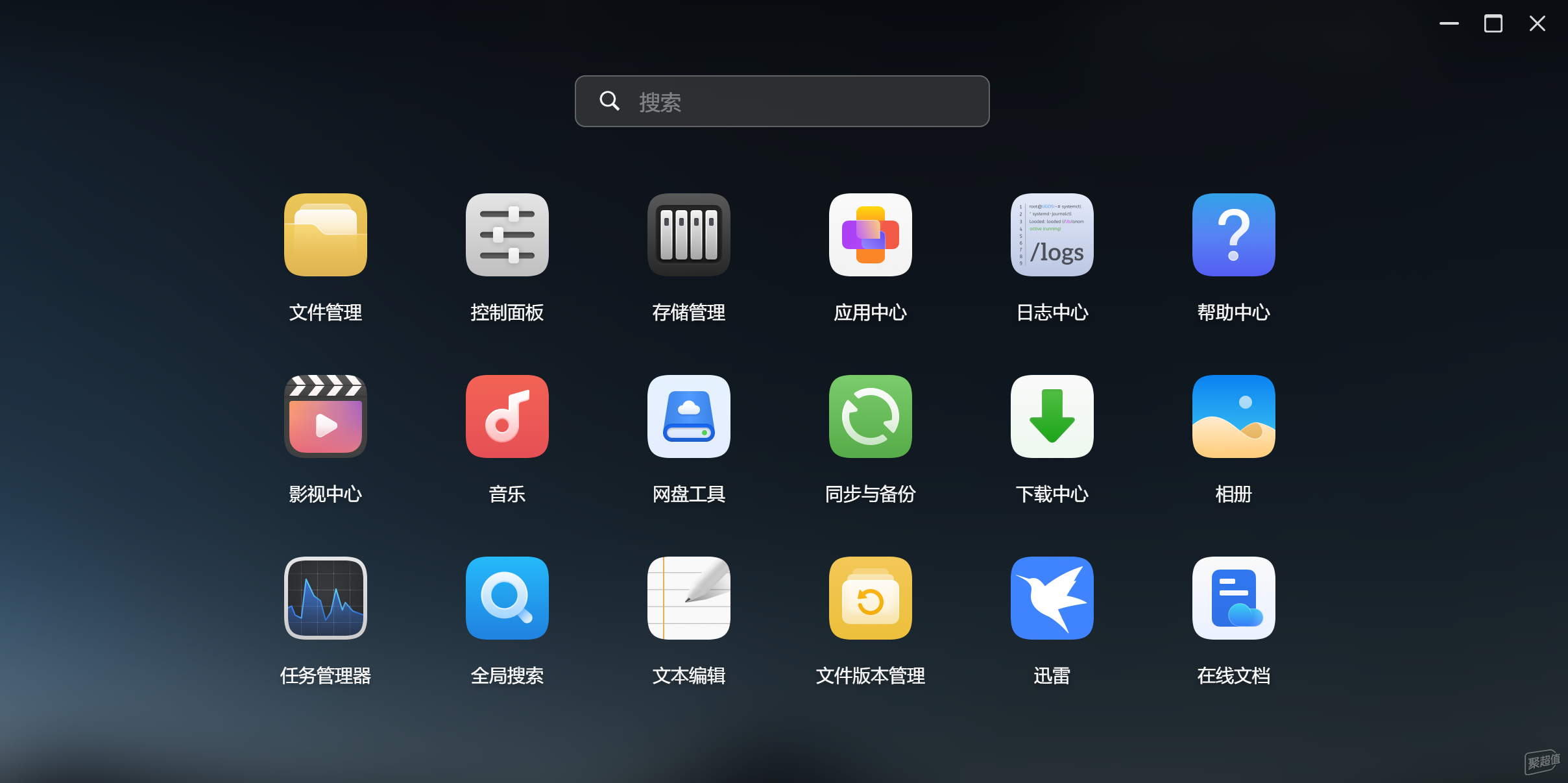Open 文件版本管理 file version manager
Viewport: 1568px width, 783px height.
tap(870, 598)
